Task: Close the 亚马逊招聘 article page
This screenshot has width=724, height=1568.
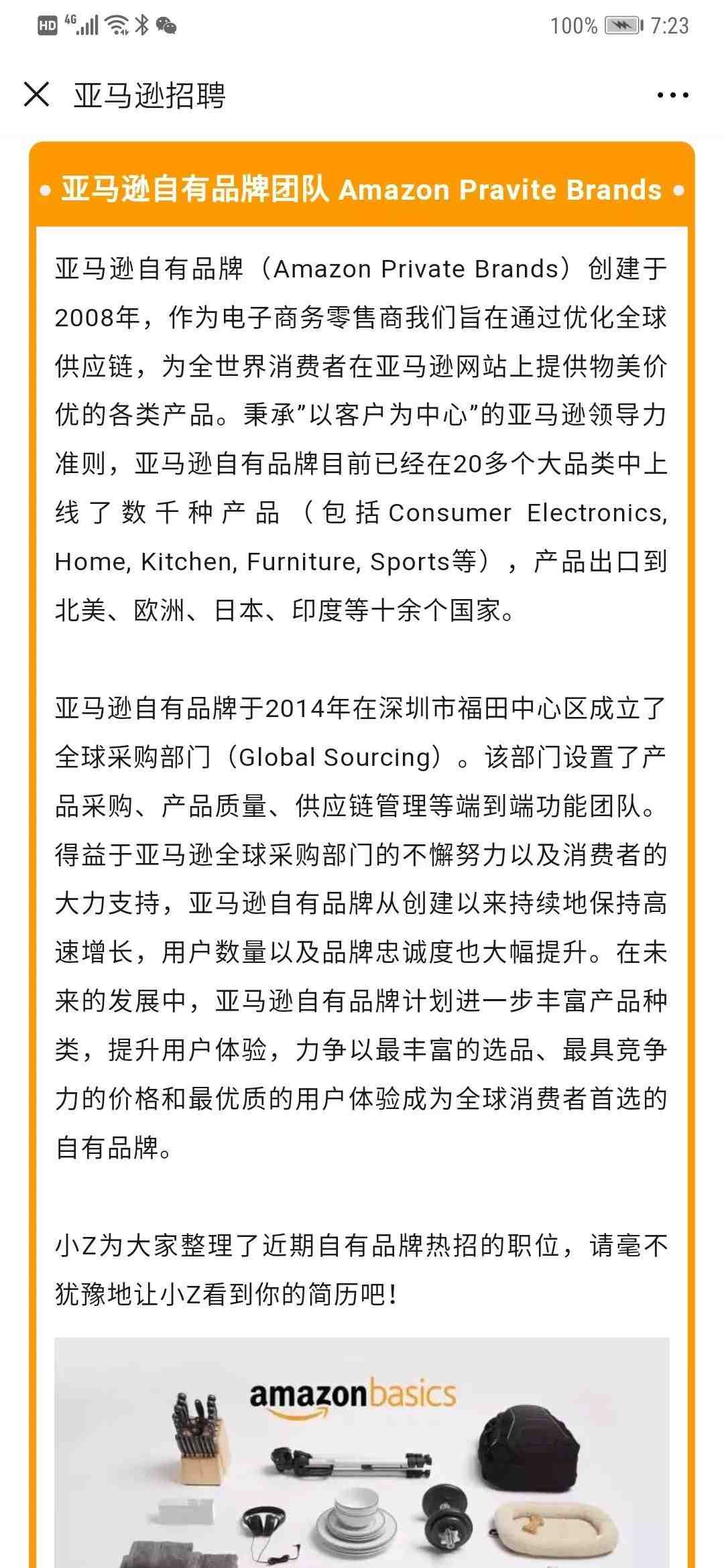Action: [x=36, y=94]
